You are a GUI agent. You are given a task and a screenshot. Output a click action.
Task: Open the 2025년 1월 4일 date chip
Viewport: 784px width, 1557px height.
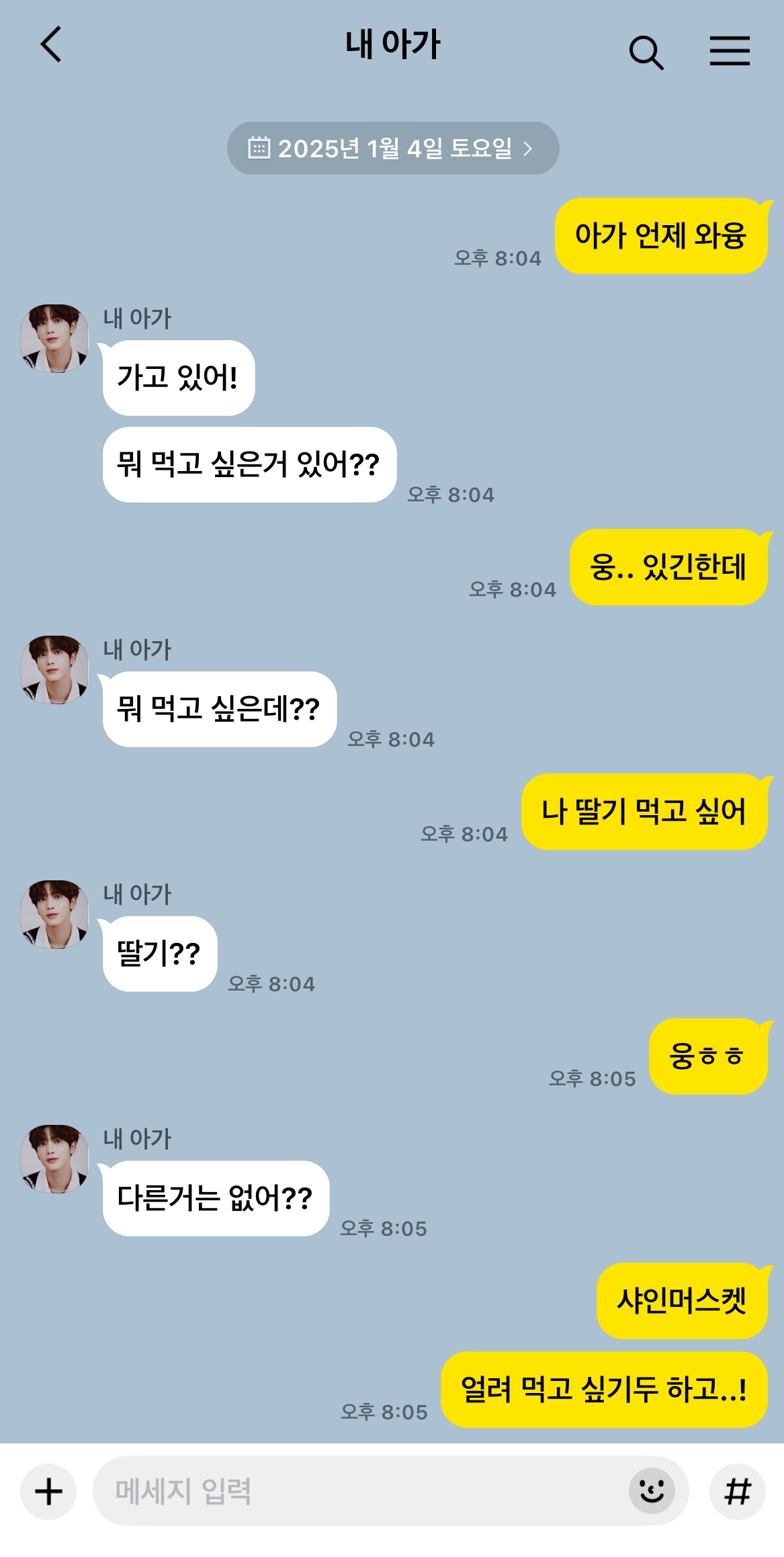392,149
